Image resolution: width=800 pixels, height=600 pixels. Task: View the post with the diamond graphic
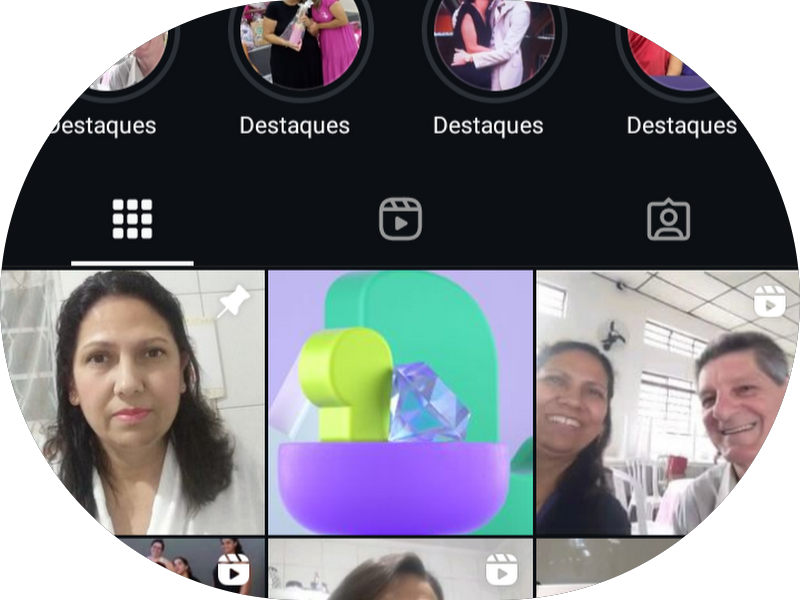(400, 402)
